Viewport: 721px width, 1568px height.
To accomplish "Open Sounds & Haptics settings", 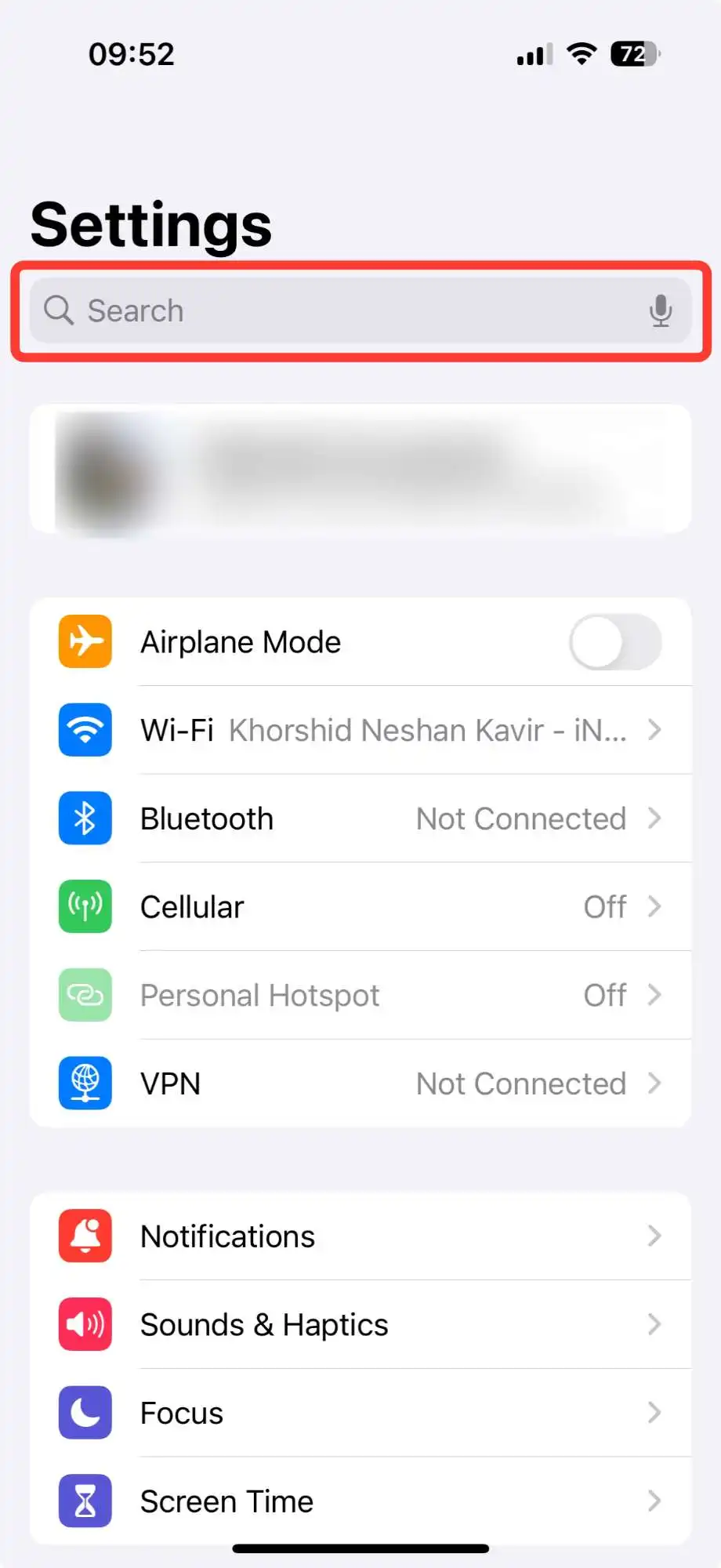I will pos(360,1325).
